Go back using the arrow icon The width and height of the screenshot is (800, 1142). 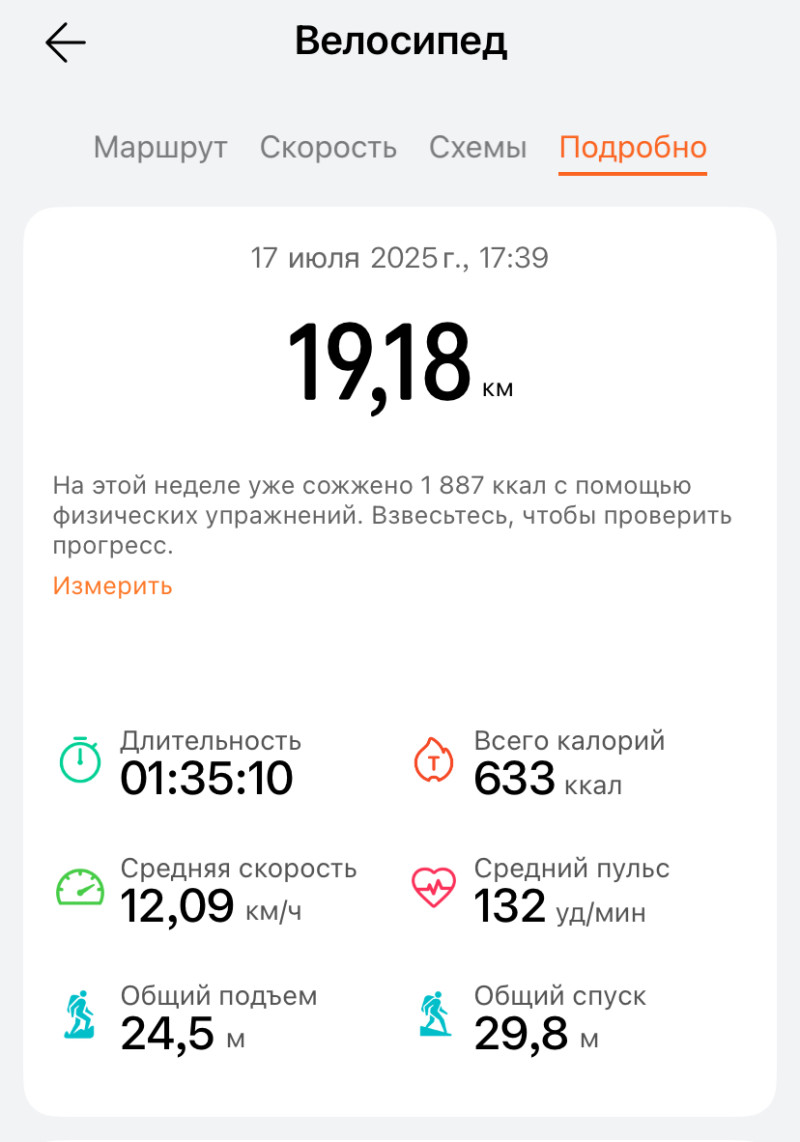click(66, 43)
